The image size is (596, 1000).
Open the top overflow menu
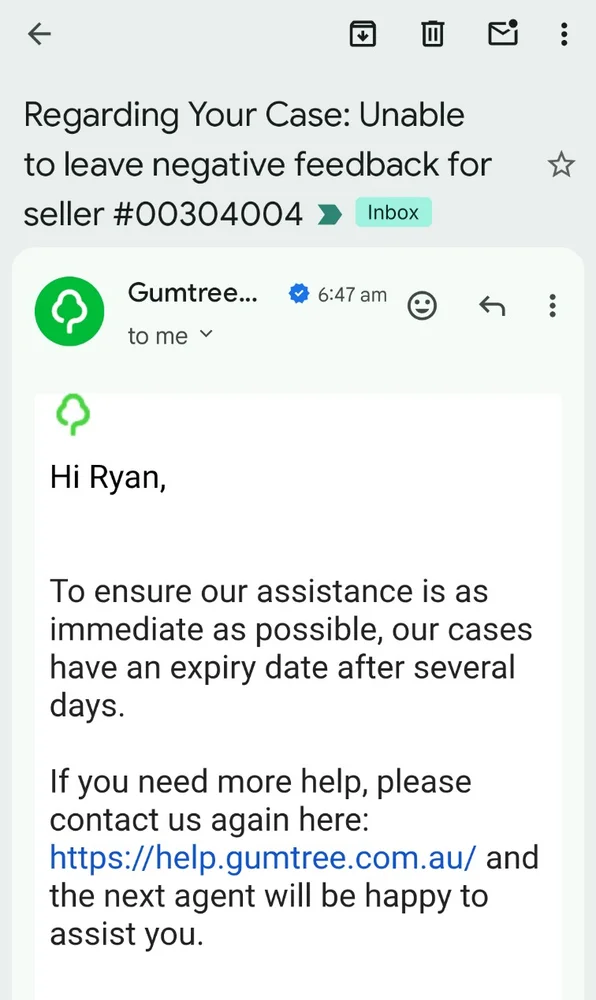coord(563,34)
